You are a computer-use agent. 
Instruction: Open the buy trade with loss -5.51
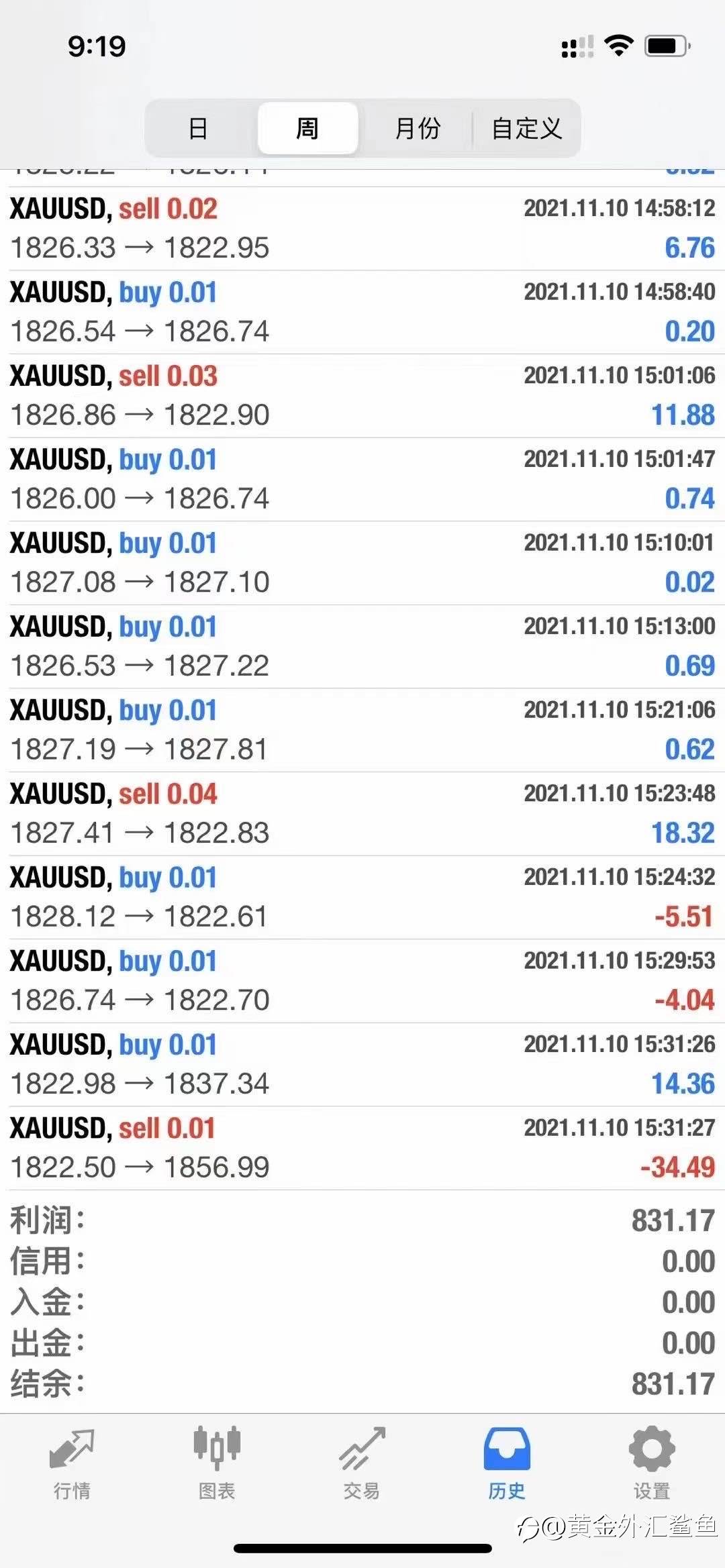[x=362, y=897]
